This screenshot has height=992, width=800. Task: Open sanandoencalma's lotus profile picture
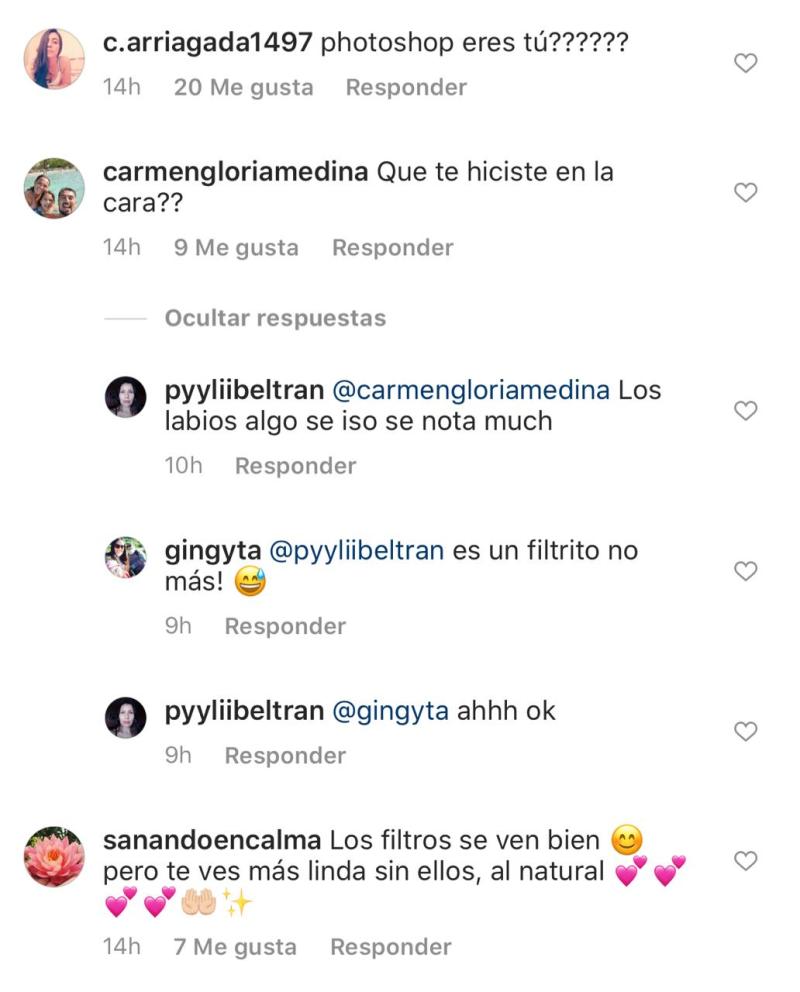tap(54, 857)
